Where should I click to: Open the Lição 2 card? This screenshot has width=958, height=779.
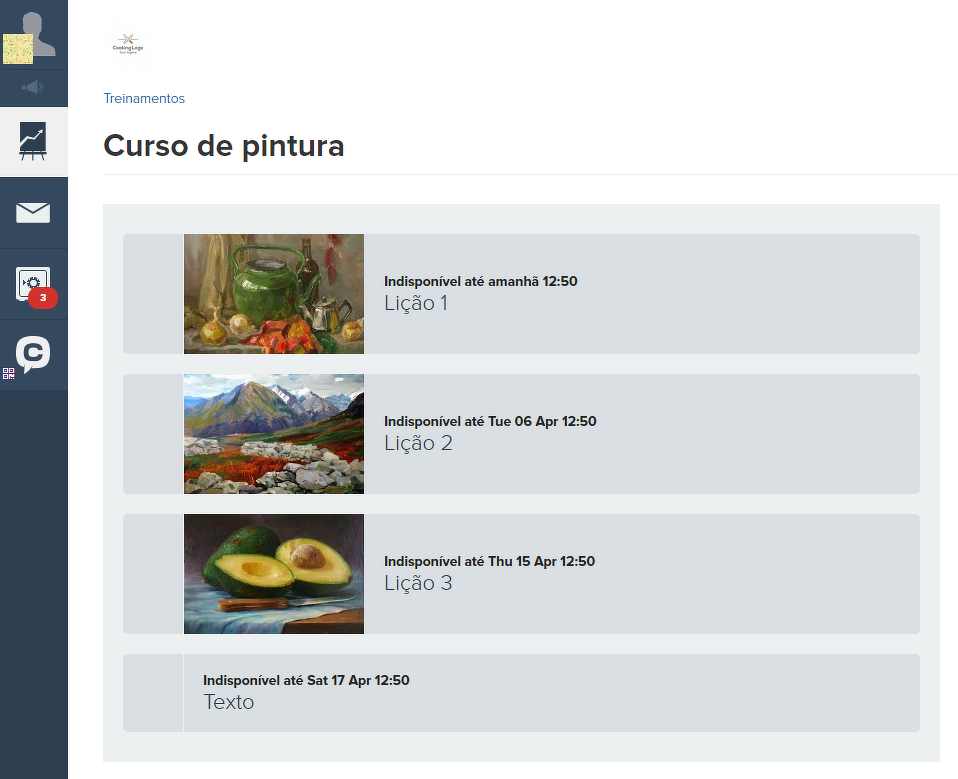click(x=520, y=433)
